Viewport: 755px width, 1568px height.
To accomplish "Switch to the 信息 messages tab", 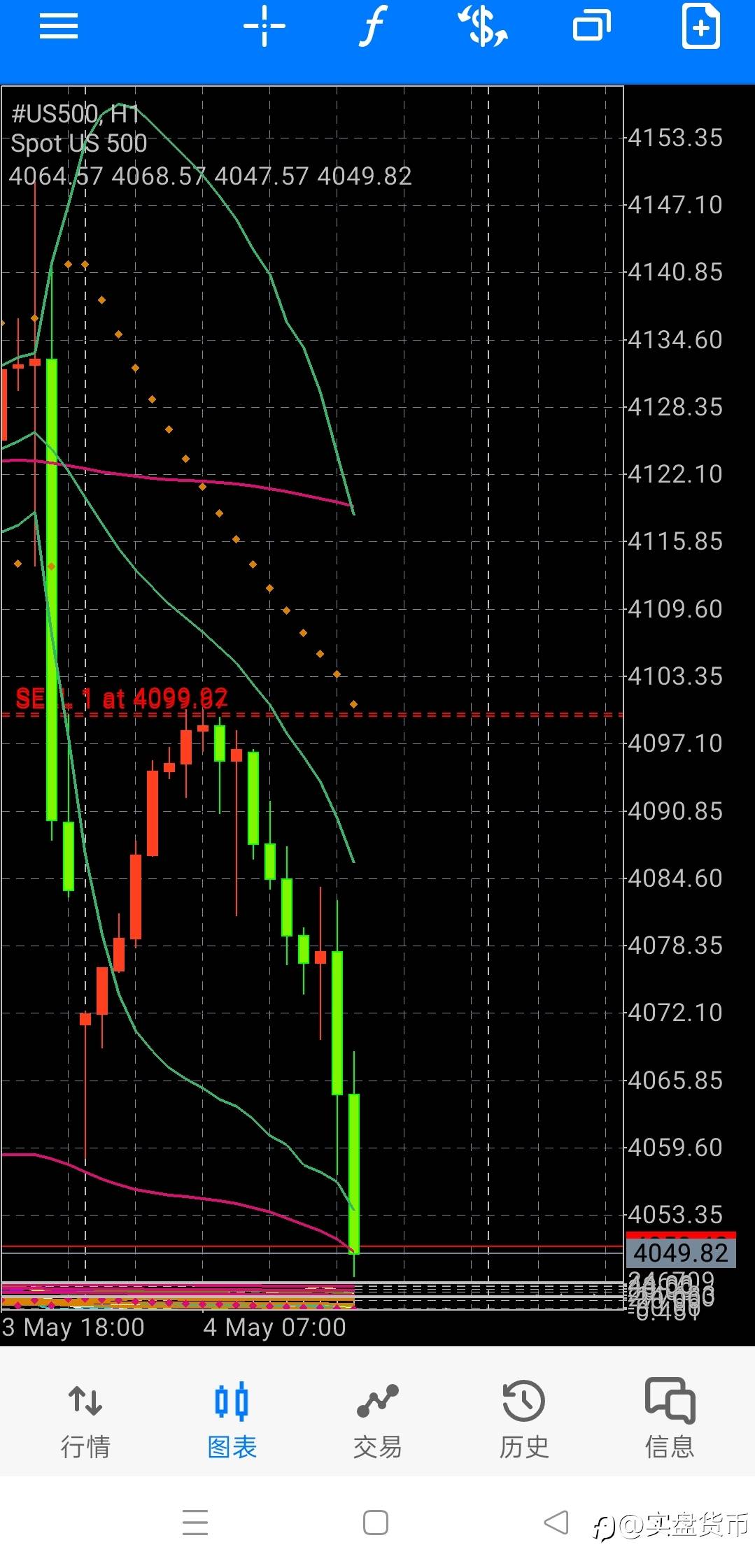I will click(670, 1419).
